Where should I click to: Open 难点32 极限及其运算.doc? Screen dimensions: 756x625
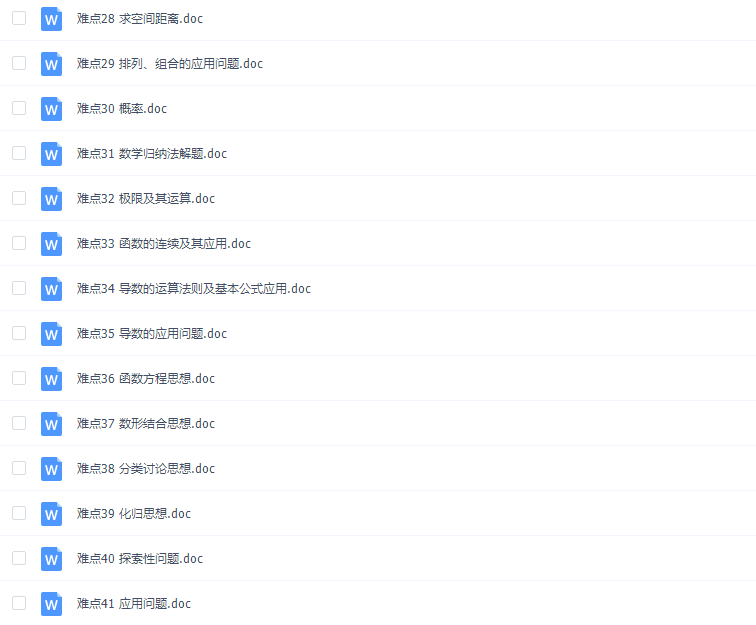coord(146,199)
